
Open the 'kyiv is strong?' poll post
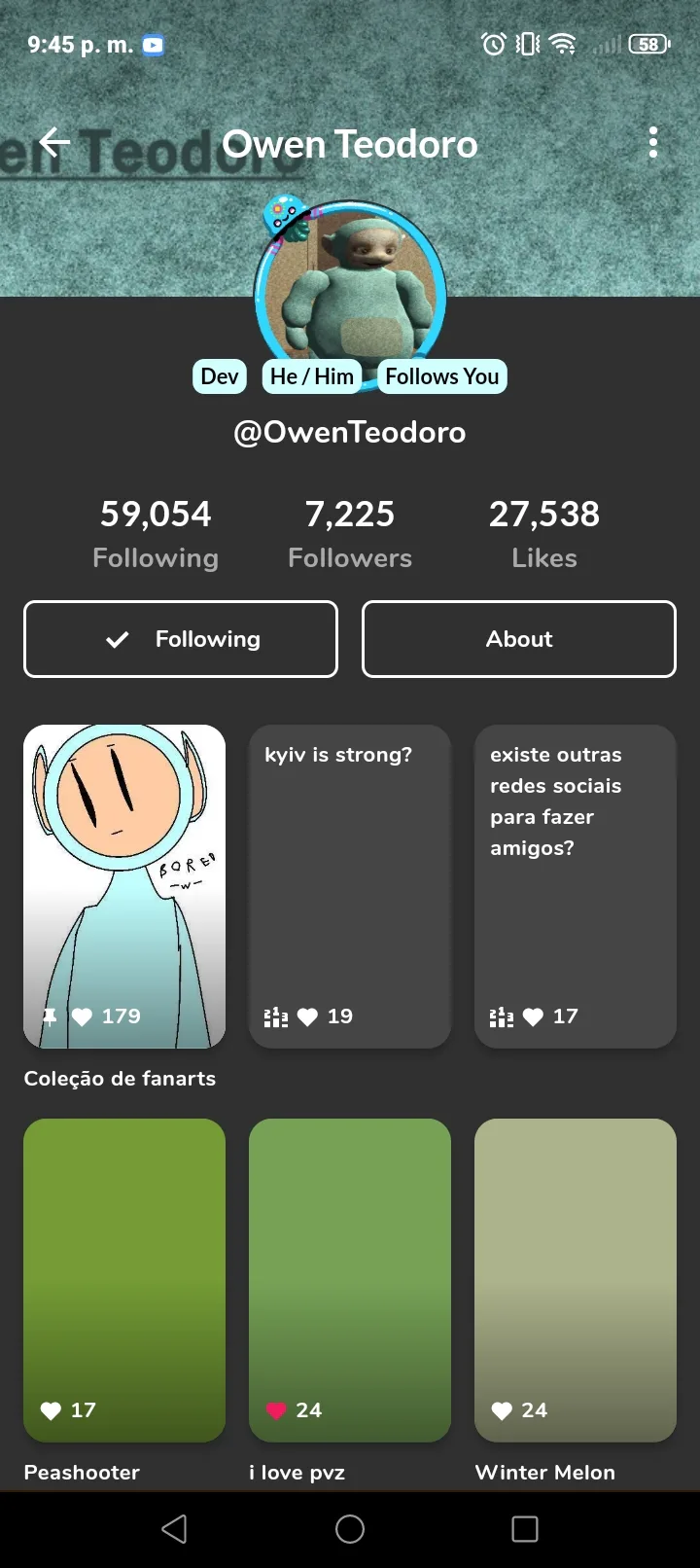click(350, 885)
